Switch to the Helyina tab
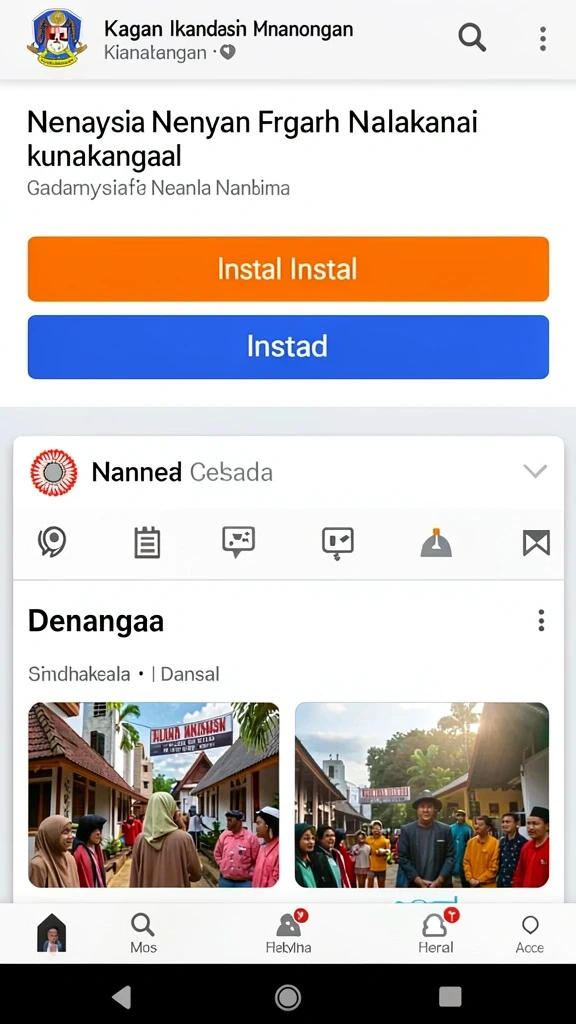This screenshot has height=1024, width=576. pyautogui.click(x=289, y=933)
